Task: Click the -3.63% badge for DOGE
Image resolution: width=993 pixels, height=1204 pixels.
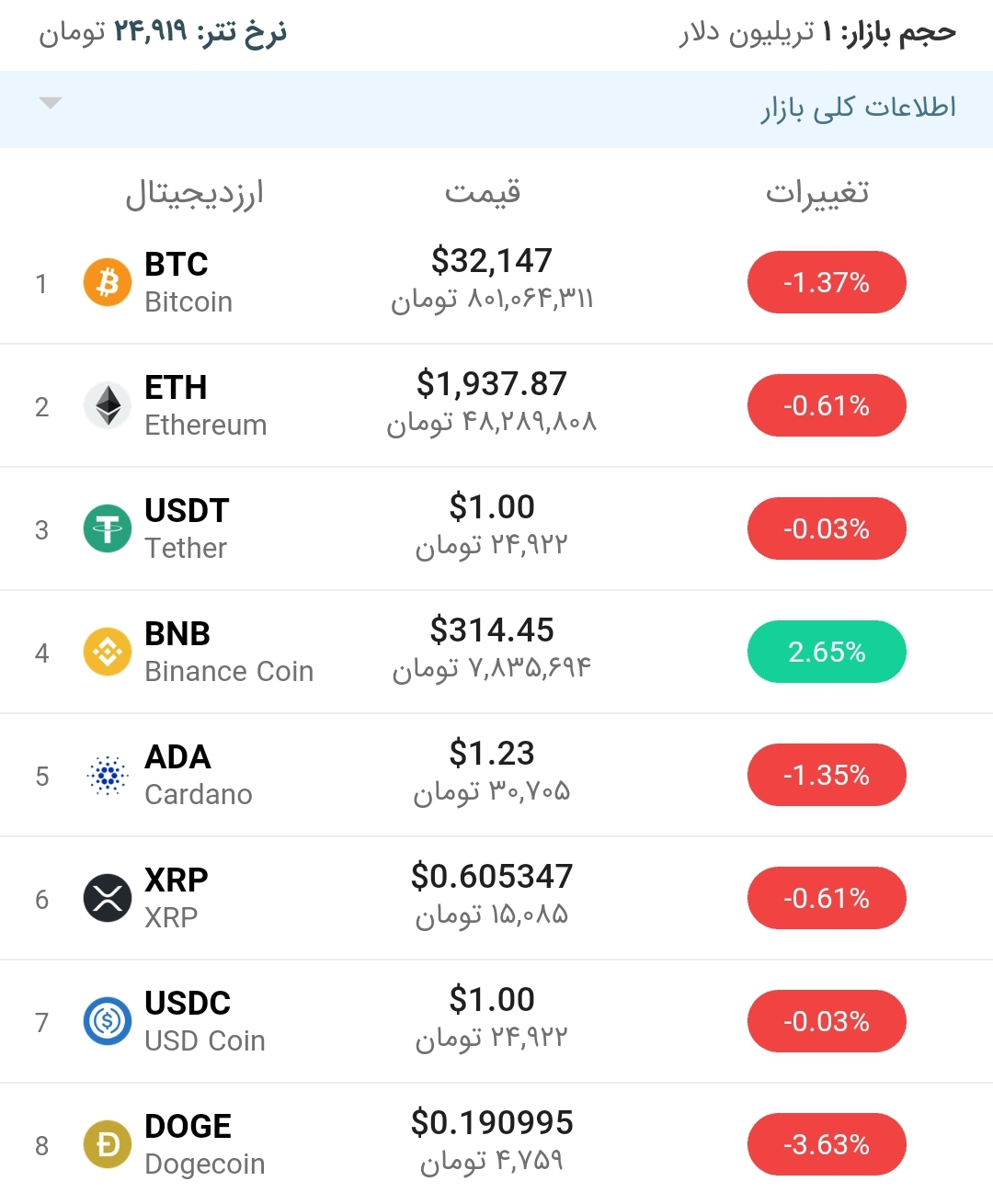Action: coord(826,1143)
